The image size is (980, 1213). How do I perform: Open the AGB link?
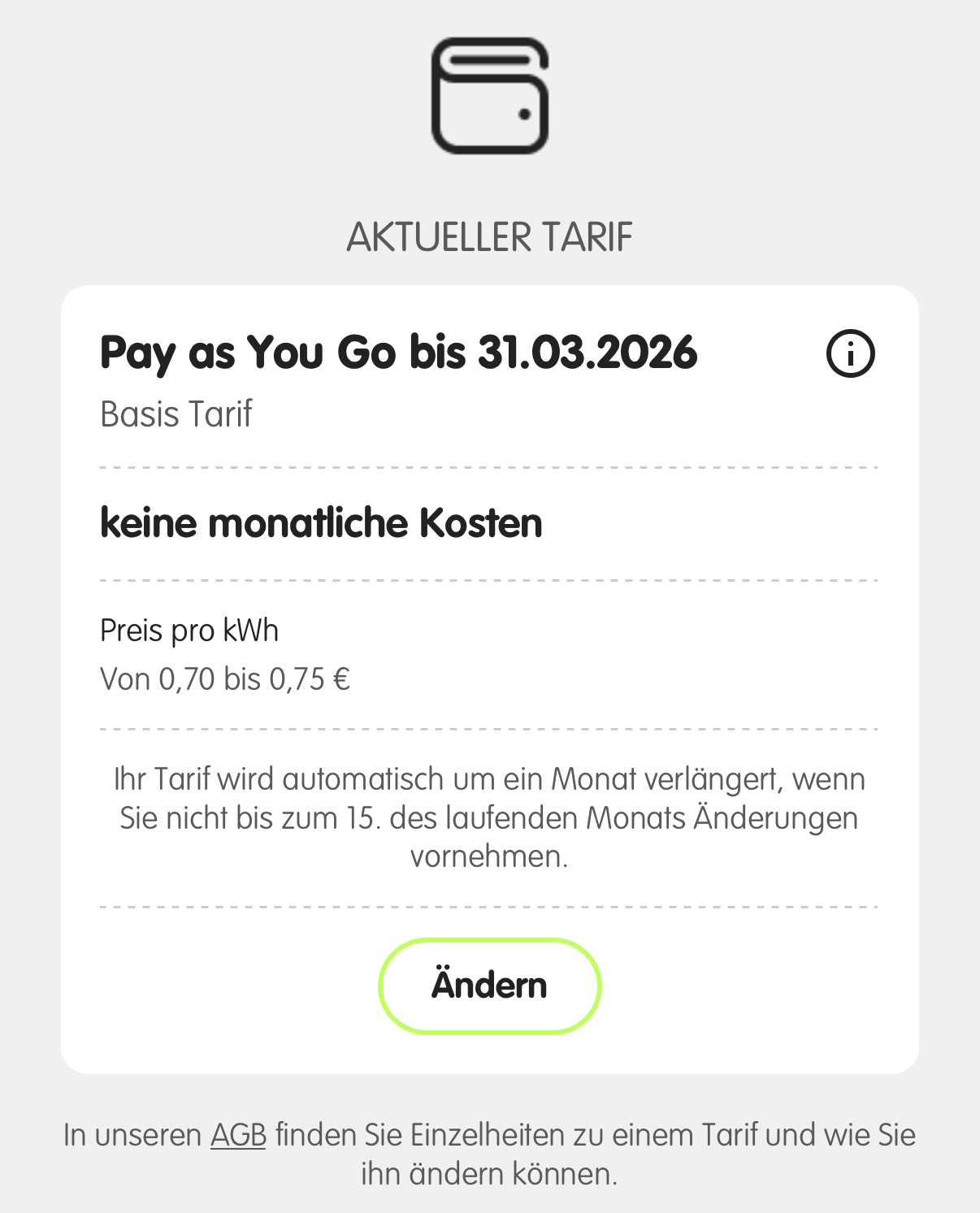(x=238, y=1135)
